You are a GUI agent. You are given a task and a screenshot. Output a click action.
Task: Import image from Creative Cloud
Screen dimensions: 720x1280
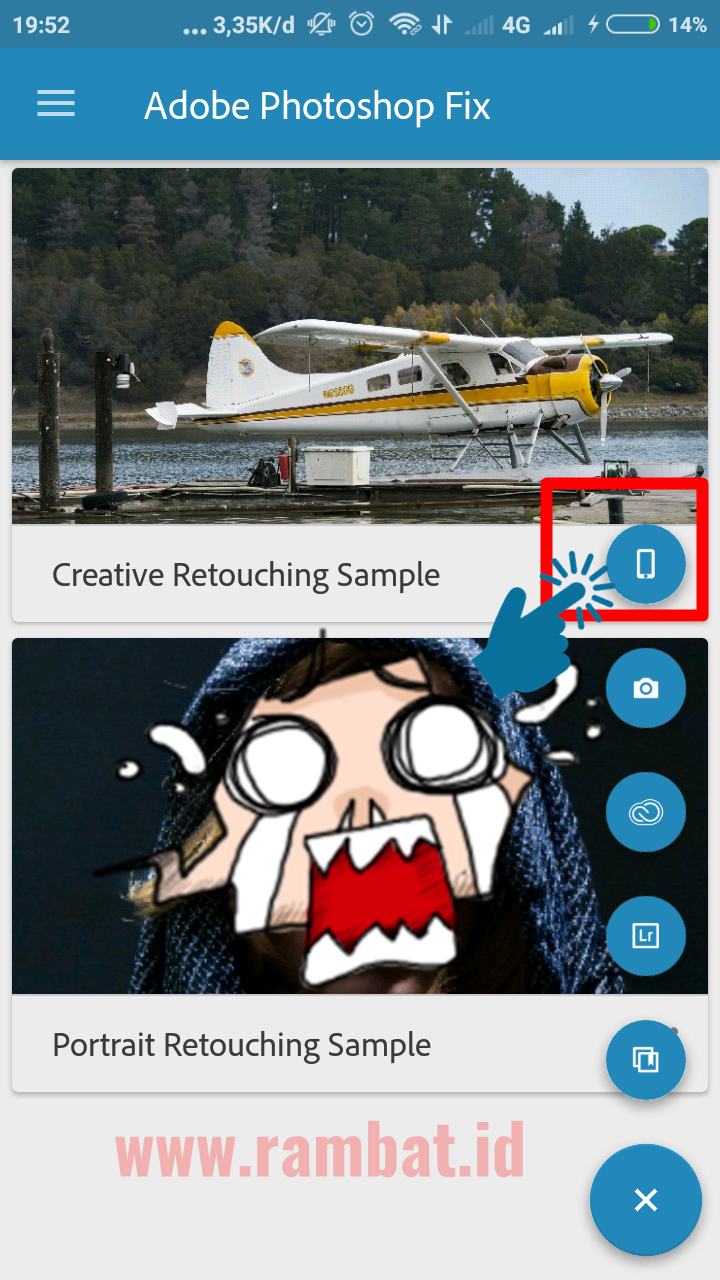(646, 812)
